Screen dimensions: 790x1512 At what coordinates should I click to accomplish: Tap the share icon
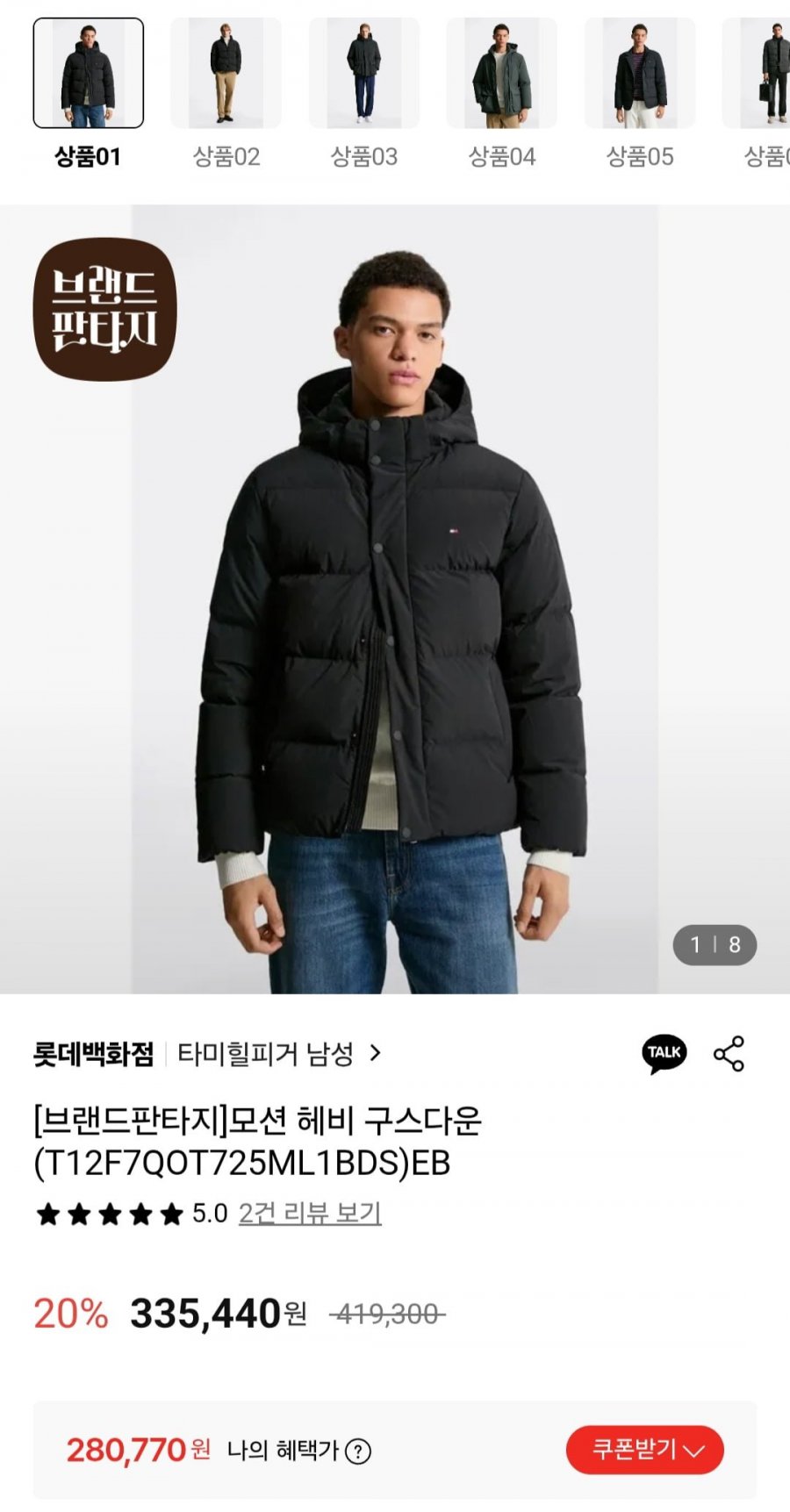(729, 1053)
